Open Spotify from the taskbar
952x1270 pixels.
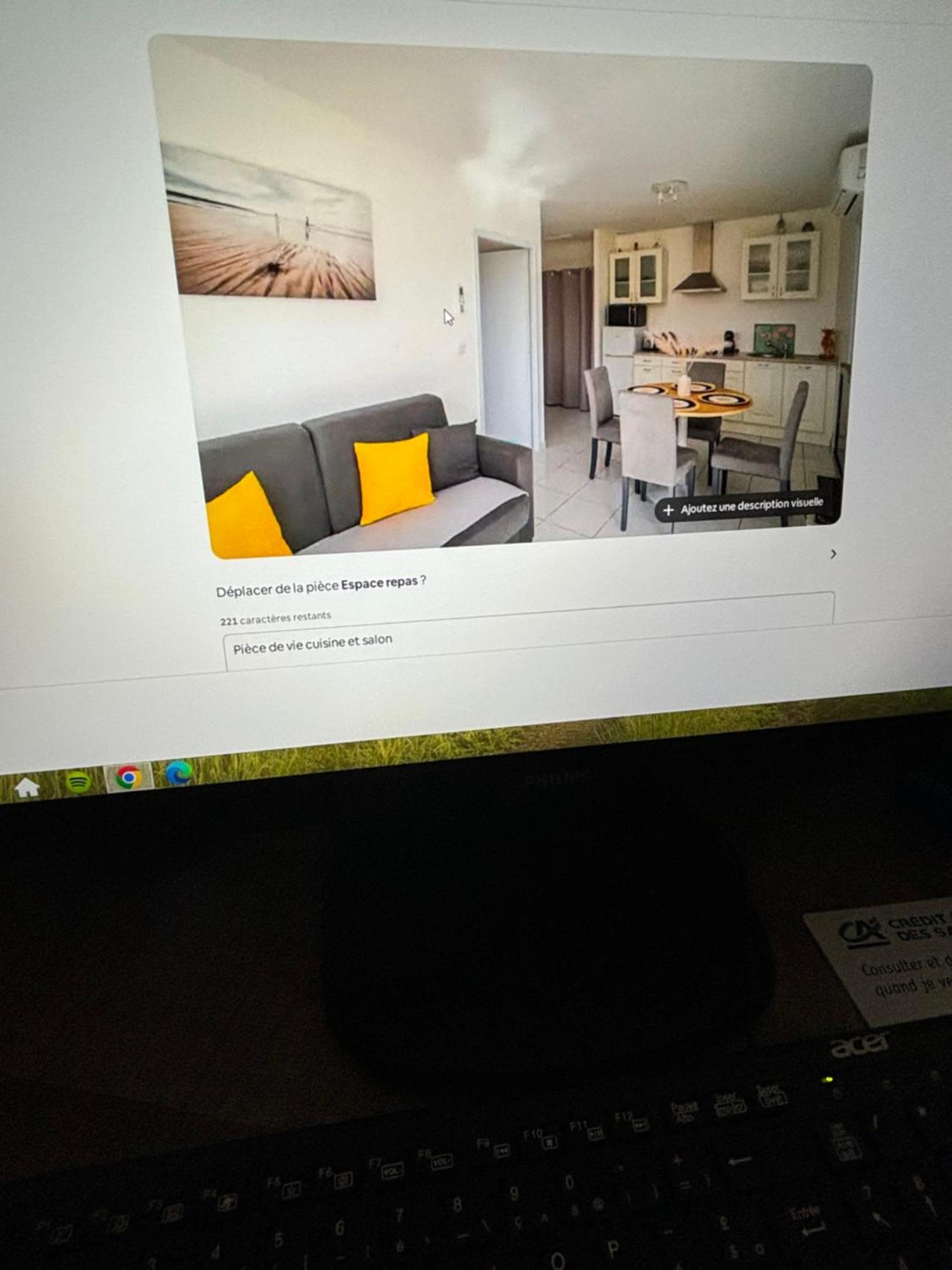coord(78,782)
